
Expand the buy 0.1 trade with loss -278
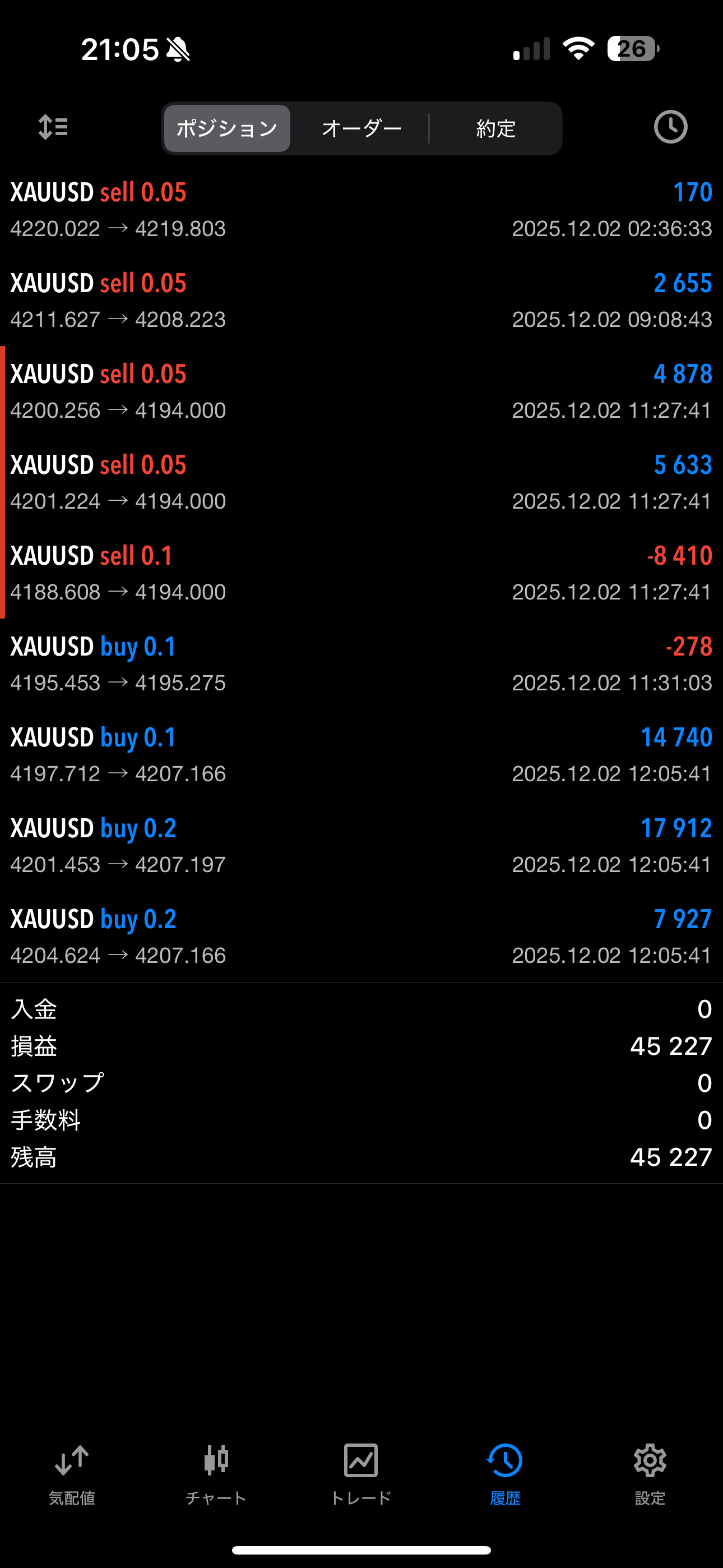coord(361,663)
